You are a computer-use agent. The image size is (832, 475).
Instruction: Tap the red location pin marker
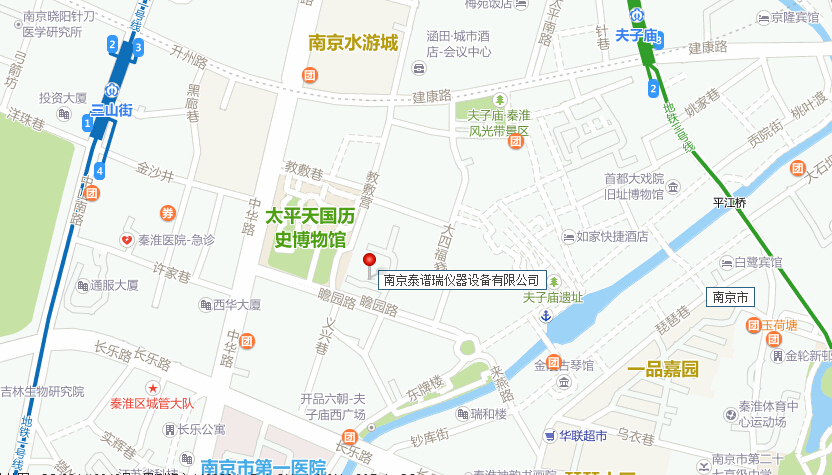(x=369, y=262)
